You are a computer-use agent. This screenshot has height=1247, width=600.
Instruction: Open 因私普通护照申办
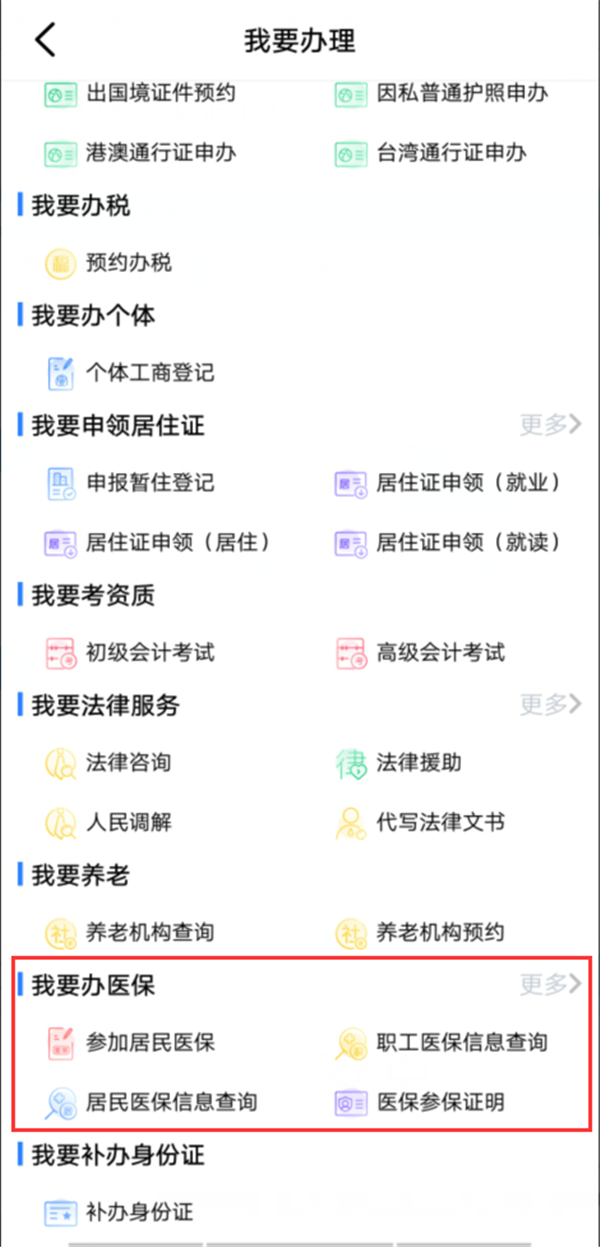(x=462, y=94)
